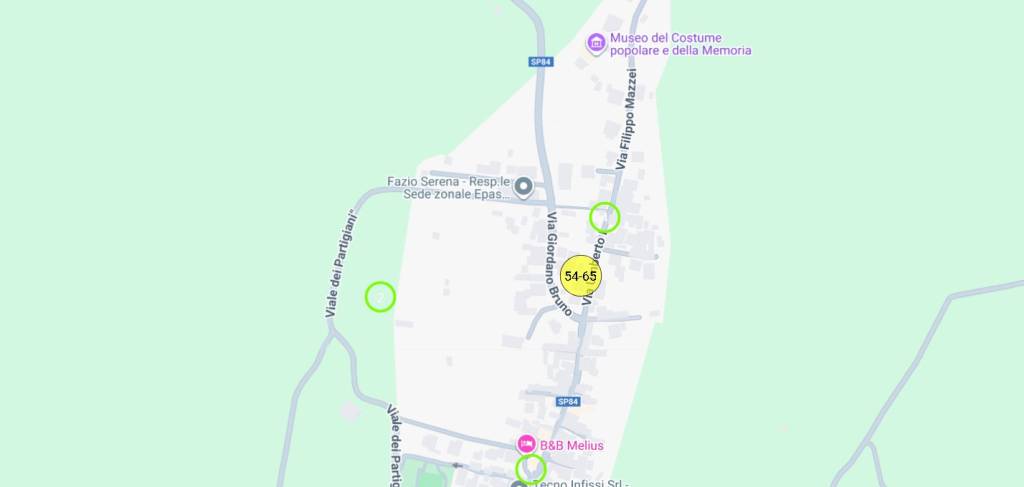Tap the green circle on Viale dei Partigiani

380,297
